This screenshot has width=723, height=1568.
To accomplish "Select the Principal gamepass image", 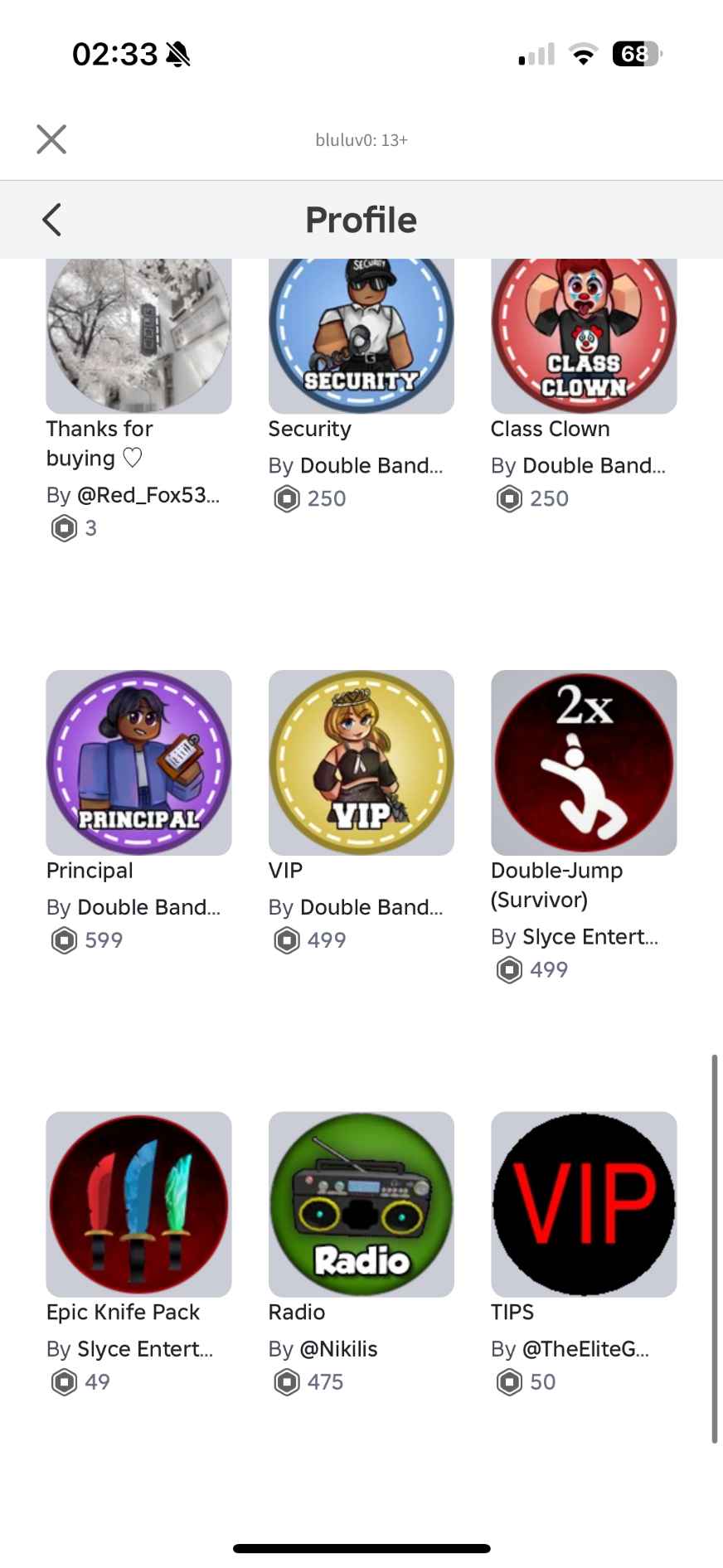I will 138,762.
